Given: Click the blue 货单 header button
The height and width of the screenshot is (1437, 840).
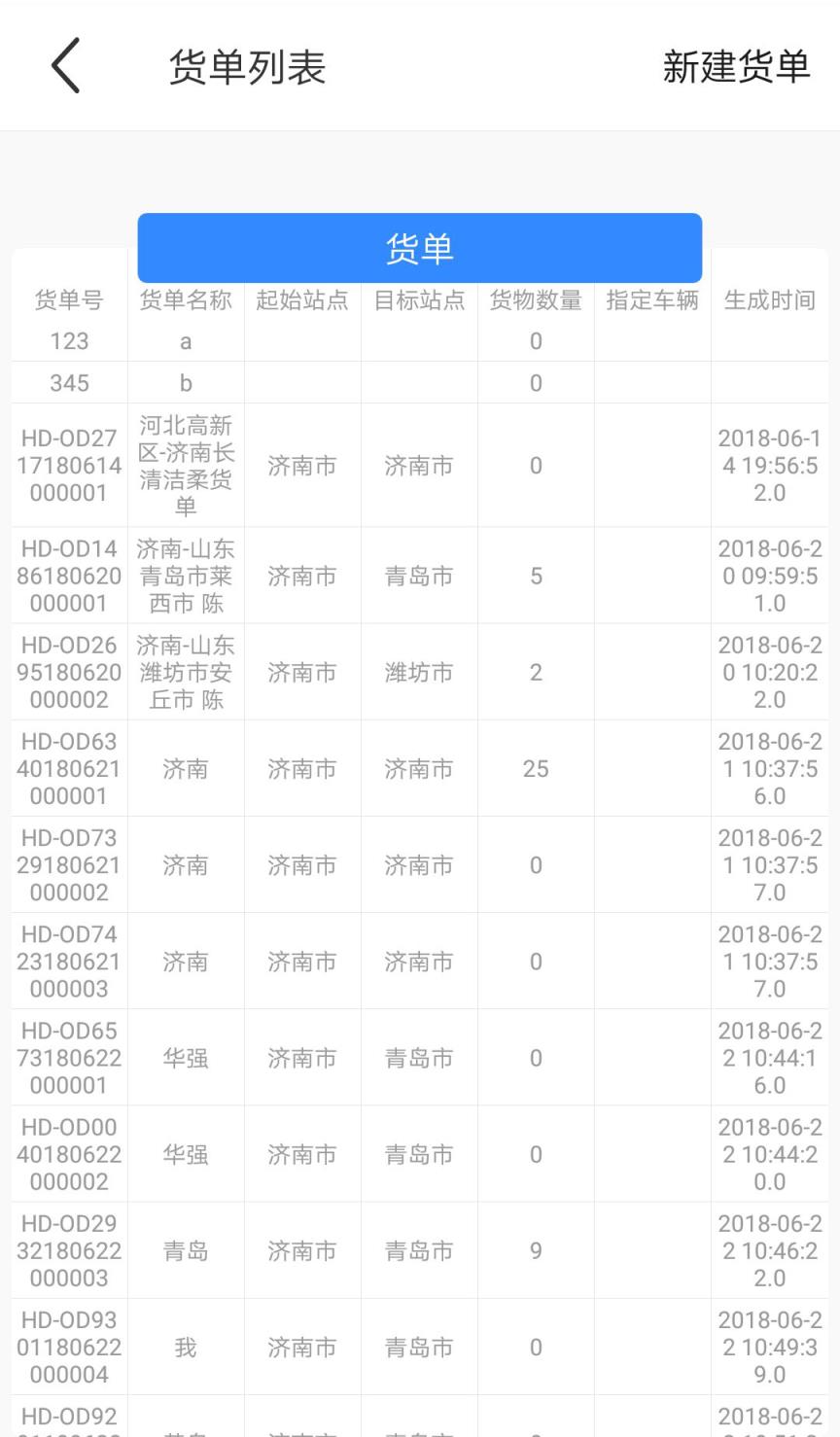Looking at the screenshot, I should [418, 248].
